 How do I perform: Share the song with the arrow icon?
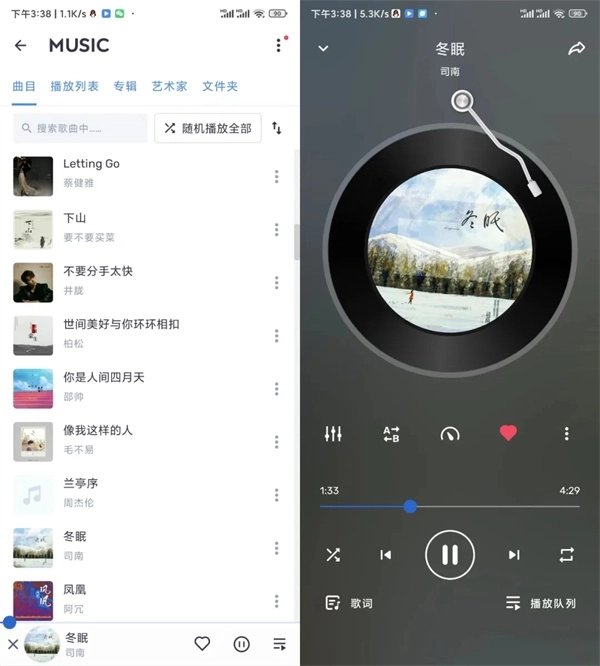point(576,48)
